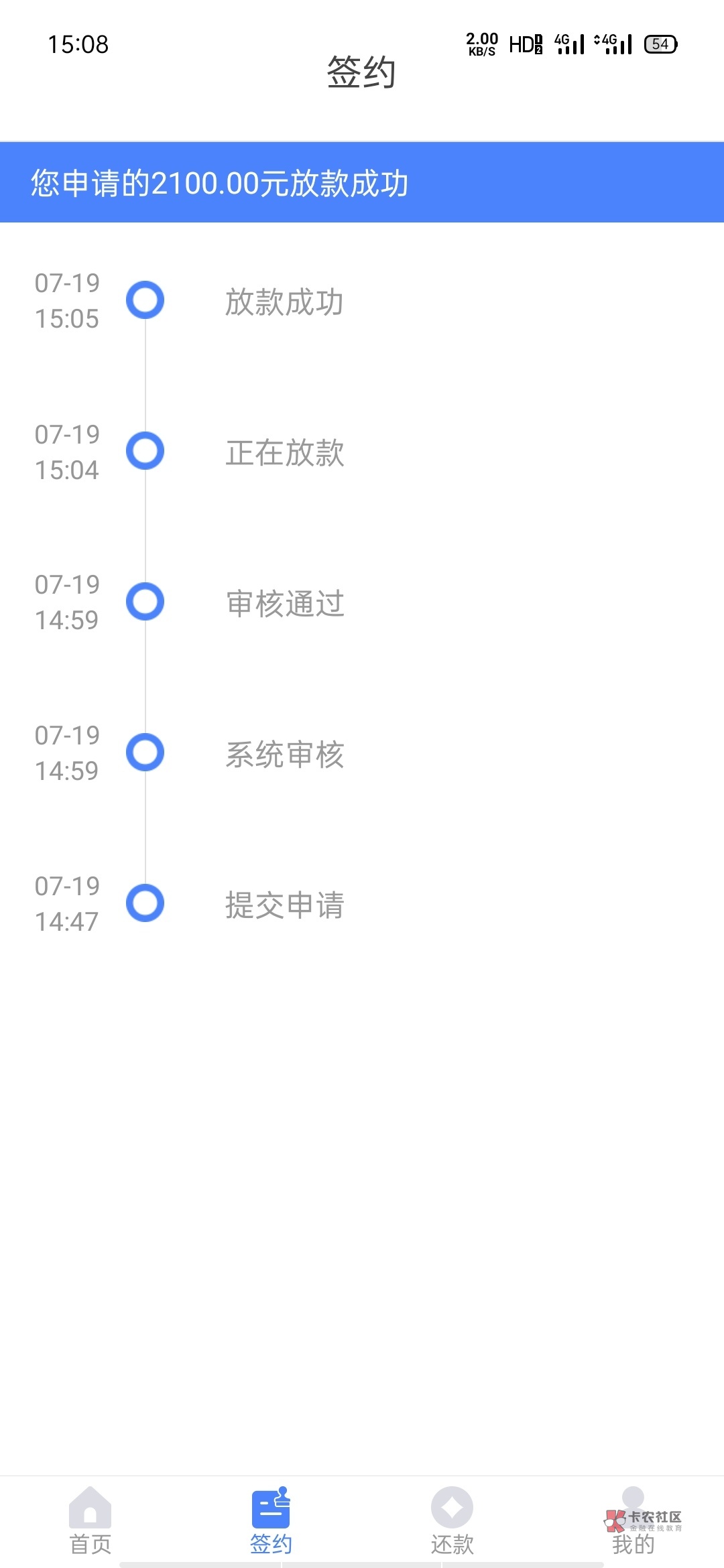The image size is (724, 1568).
Task: Open the 我的 profile tab
Action: [x=633, y=1521]
